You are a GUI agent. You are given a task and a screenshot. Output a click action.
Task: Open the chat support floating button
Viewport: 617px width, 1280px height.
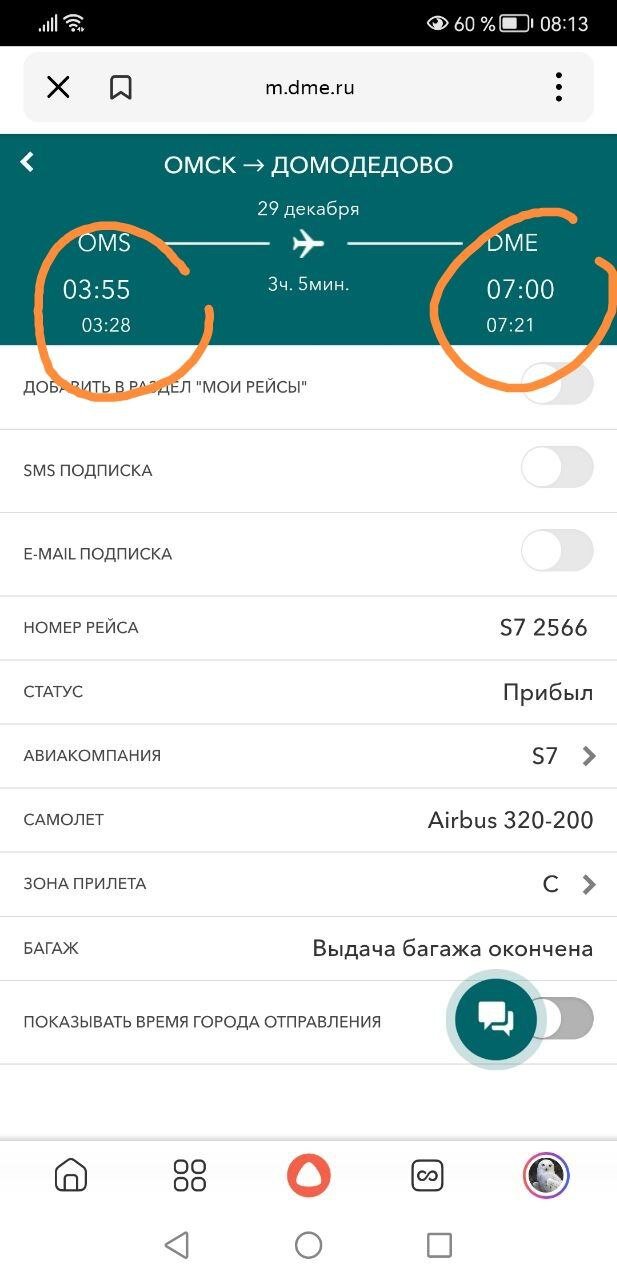point(495,1018)
